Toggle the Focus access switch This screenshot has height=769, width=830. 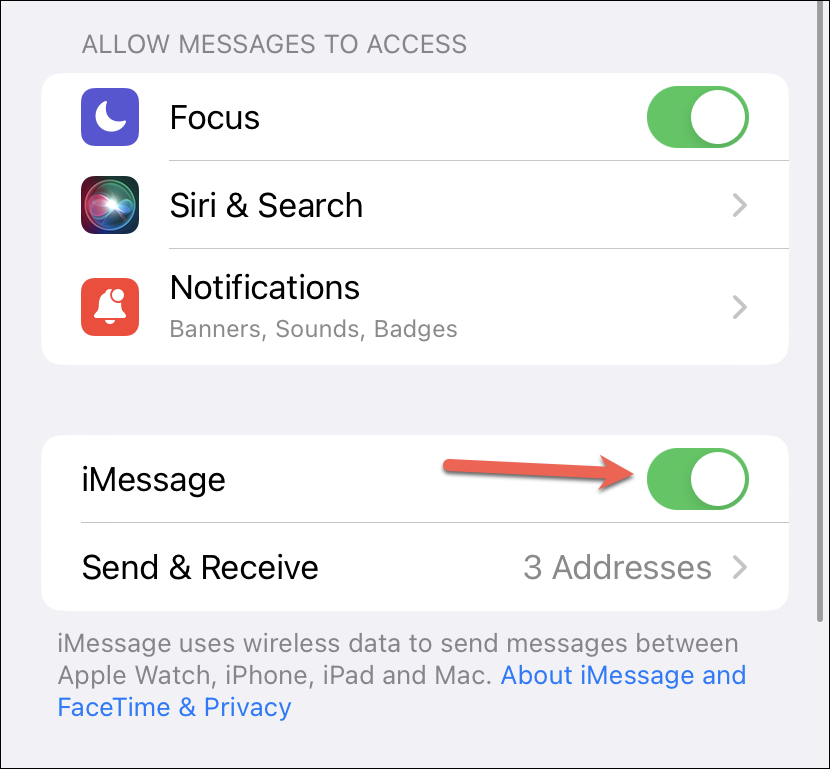point(697,118)
